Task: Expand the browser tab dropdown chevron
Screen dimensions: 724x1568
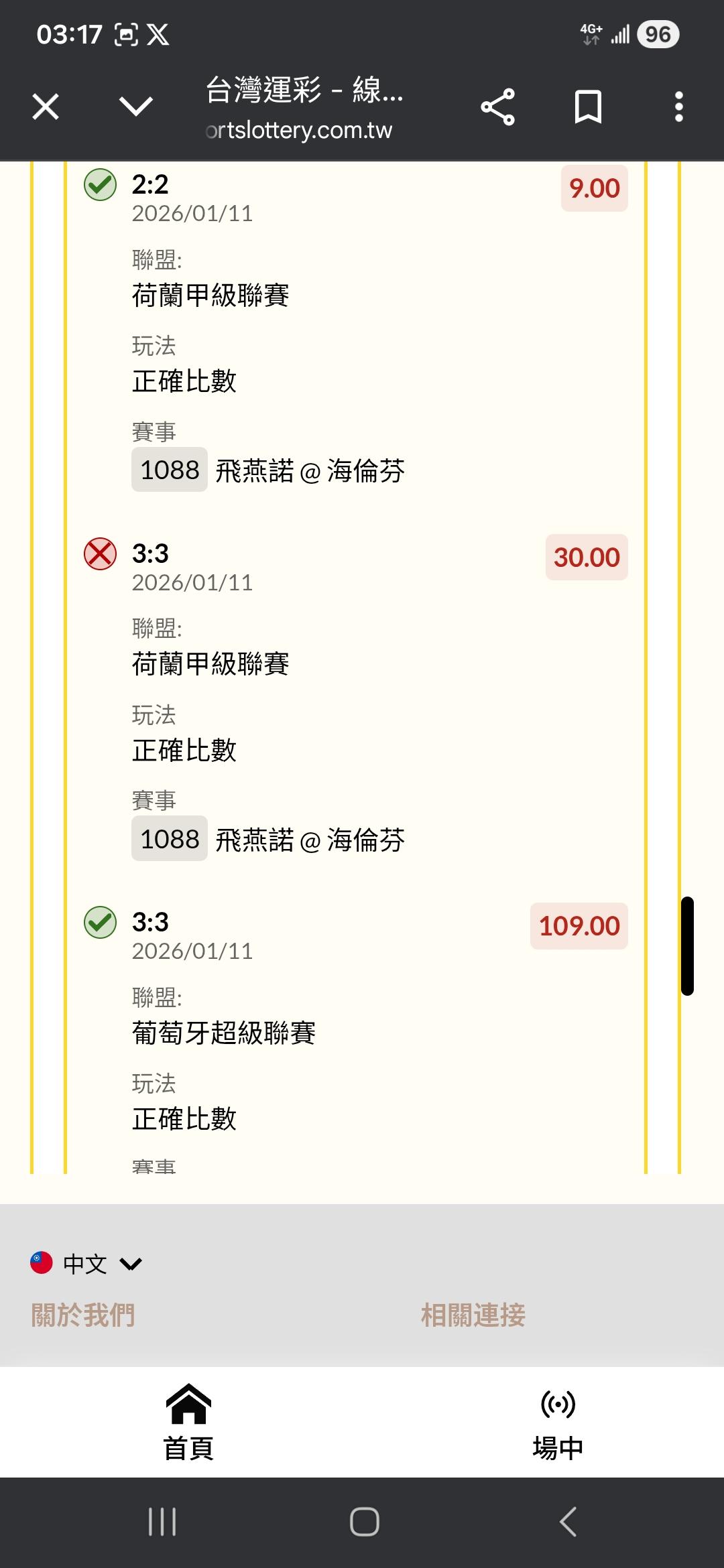Action: tap(136, 107)
